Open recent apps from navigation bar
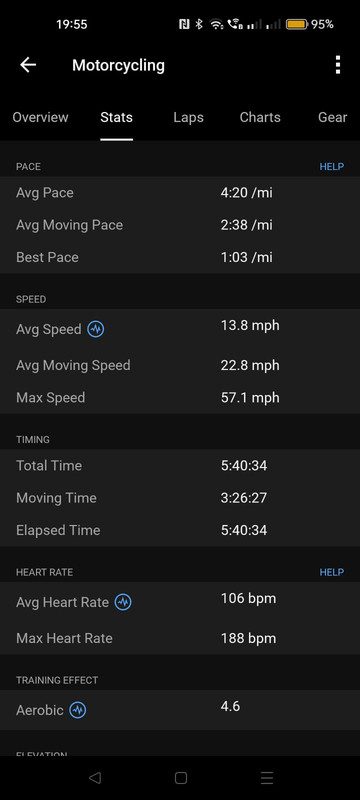This screenshot has height=800, width=360. [267, 778]
